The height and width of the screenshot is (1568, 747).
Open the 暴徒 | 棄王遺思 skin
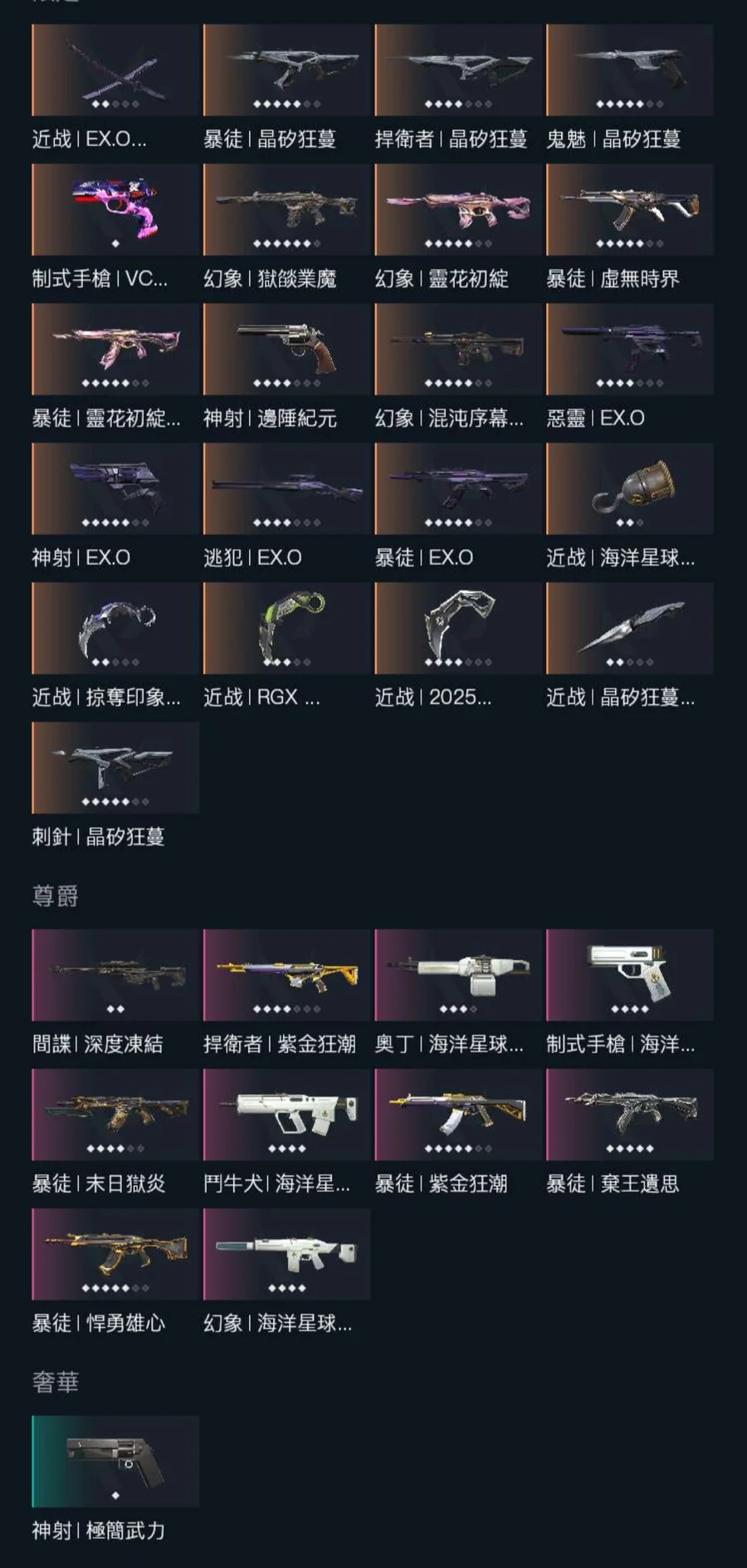[x=630, y=1115]
